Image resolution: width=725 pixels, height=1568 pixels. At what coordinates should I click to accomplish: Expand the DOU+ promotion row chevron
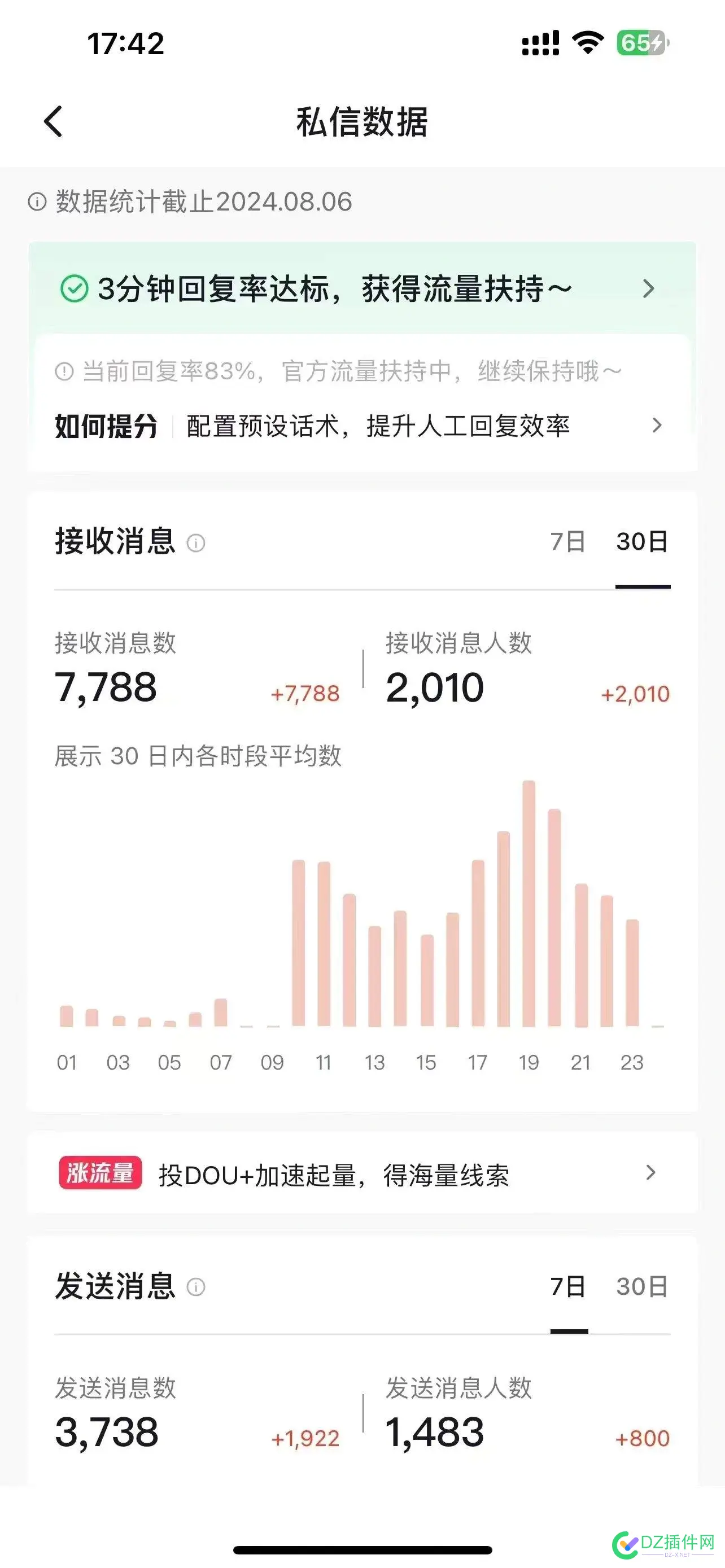pos(652,1173)
